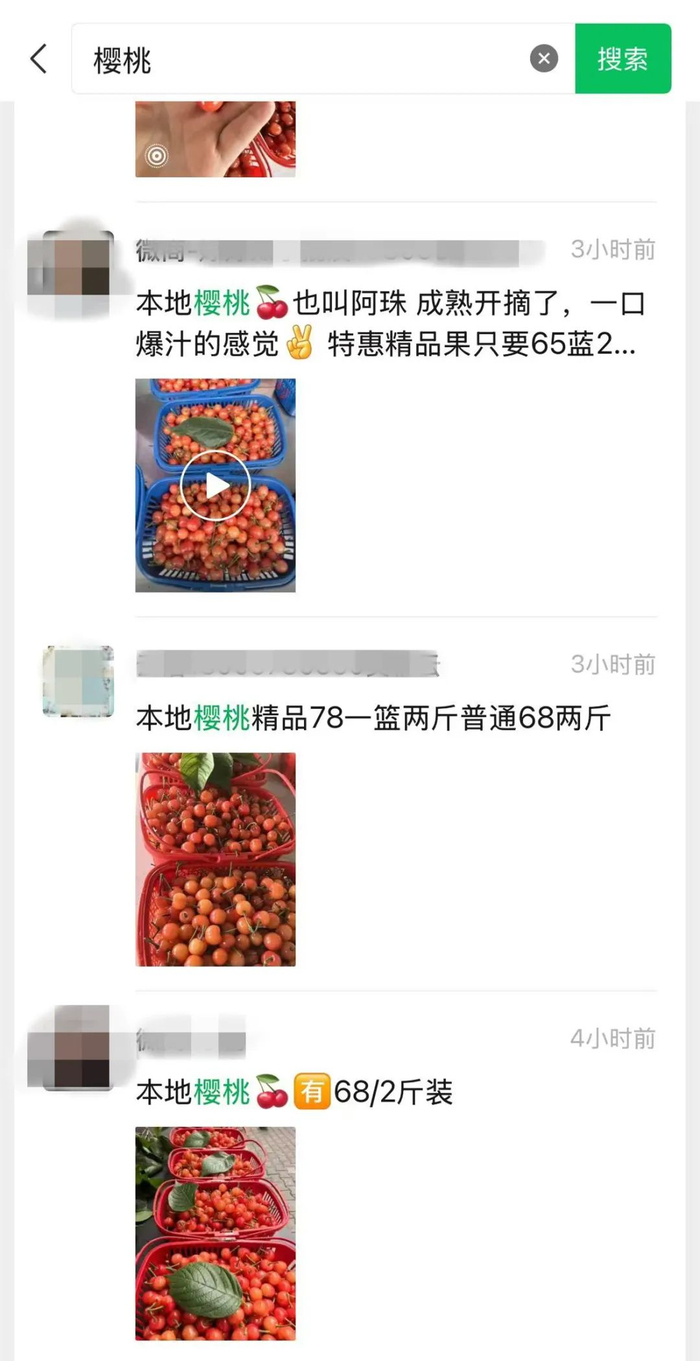Open the post 本地樱桃精品78一篮两斤
Viewport: 700px width, 1361px height.
(373, 718)
